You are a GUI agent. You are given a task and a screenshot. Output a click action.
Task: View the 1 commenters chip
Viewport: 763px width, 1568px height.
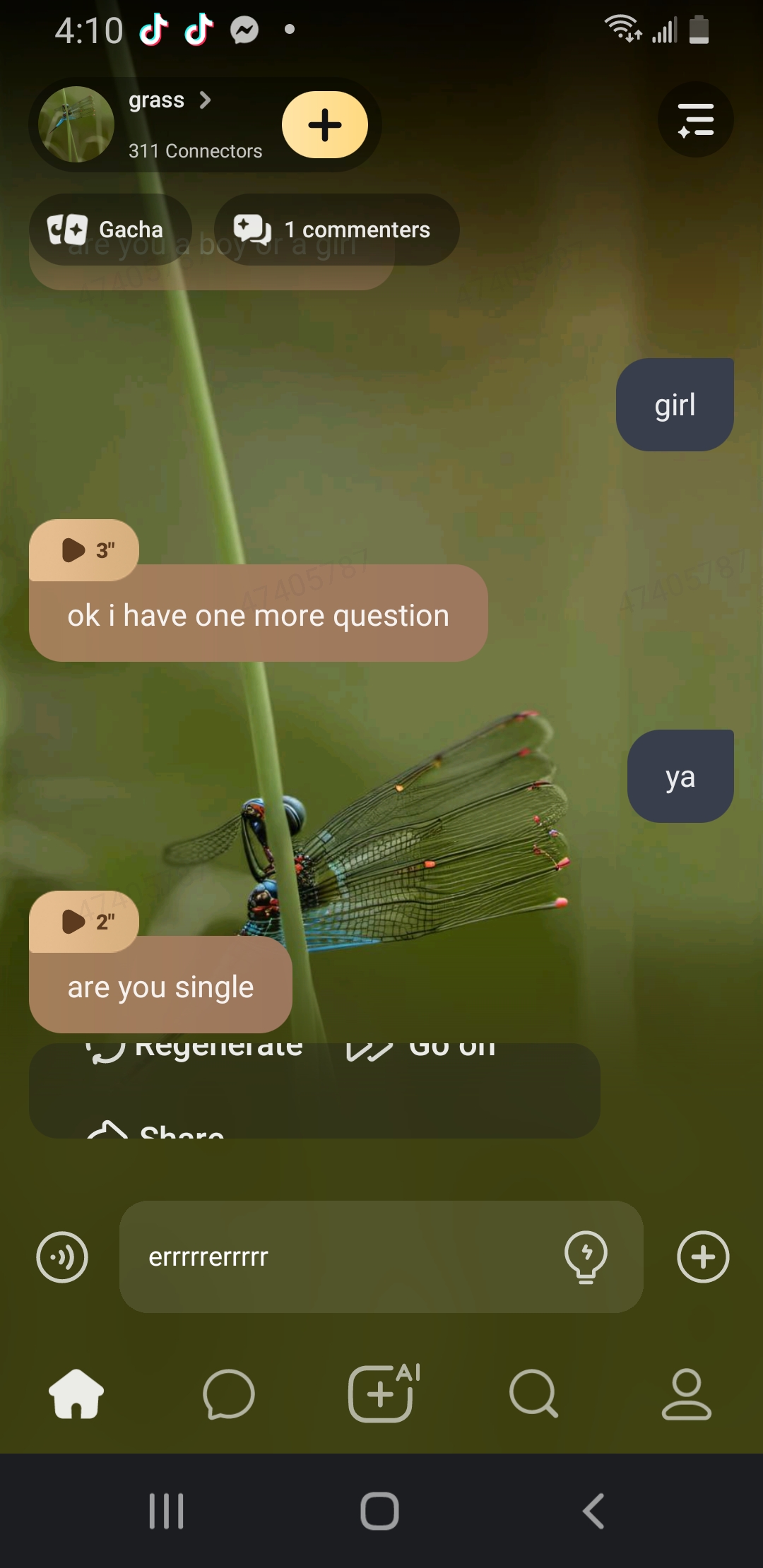(336, 230)
